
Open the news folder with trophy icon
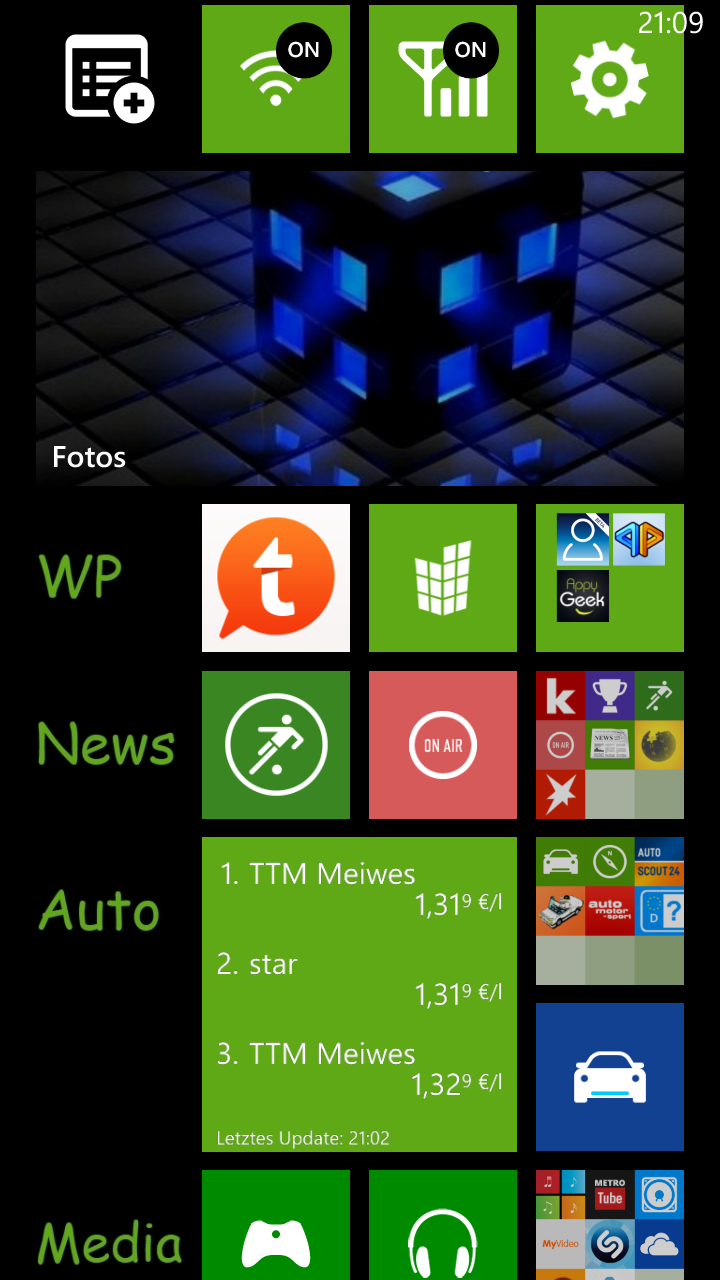point(610,745)
